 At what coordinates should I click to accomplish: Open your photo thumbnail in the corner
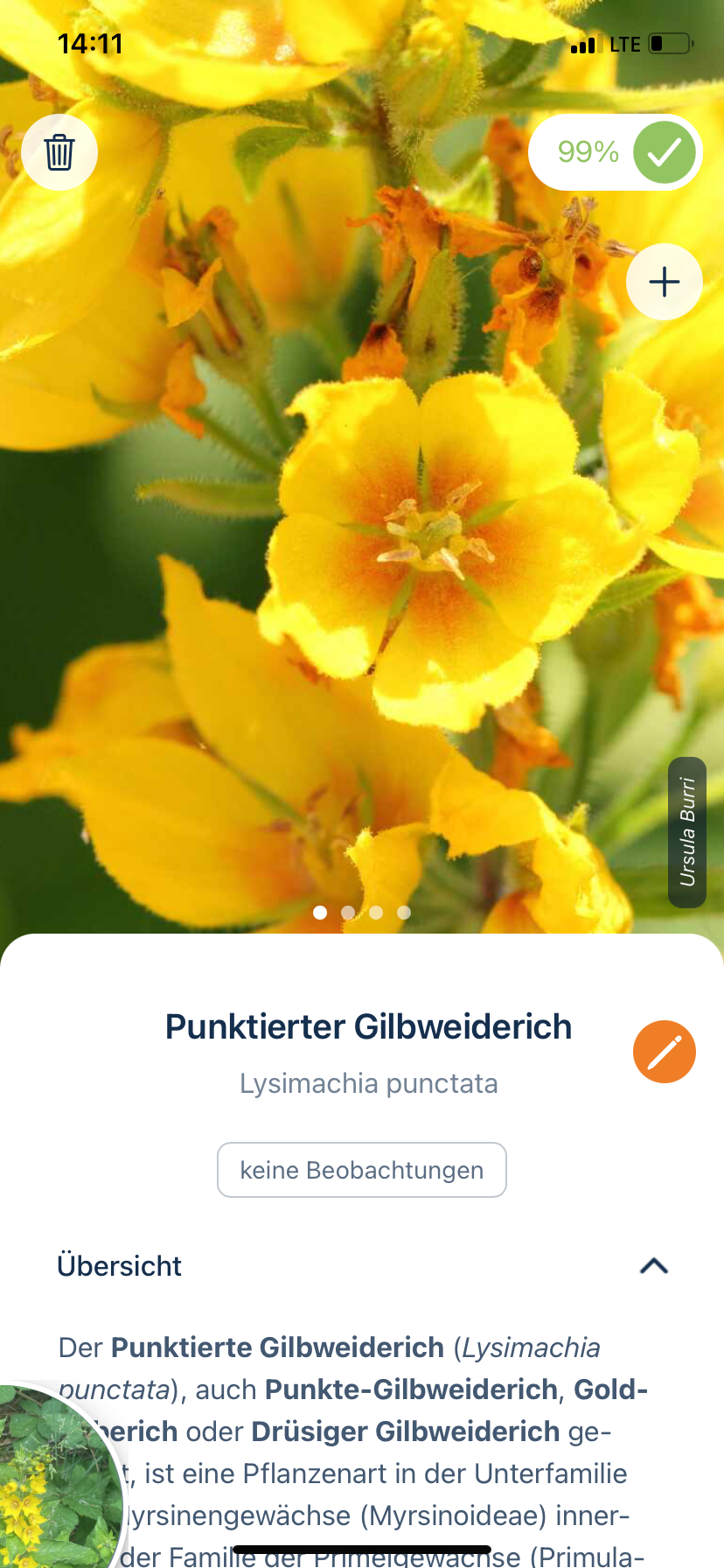(x=52, y=1479)
